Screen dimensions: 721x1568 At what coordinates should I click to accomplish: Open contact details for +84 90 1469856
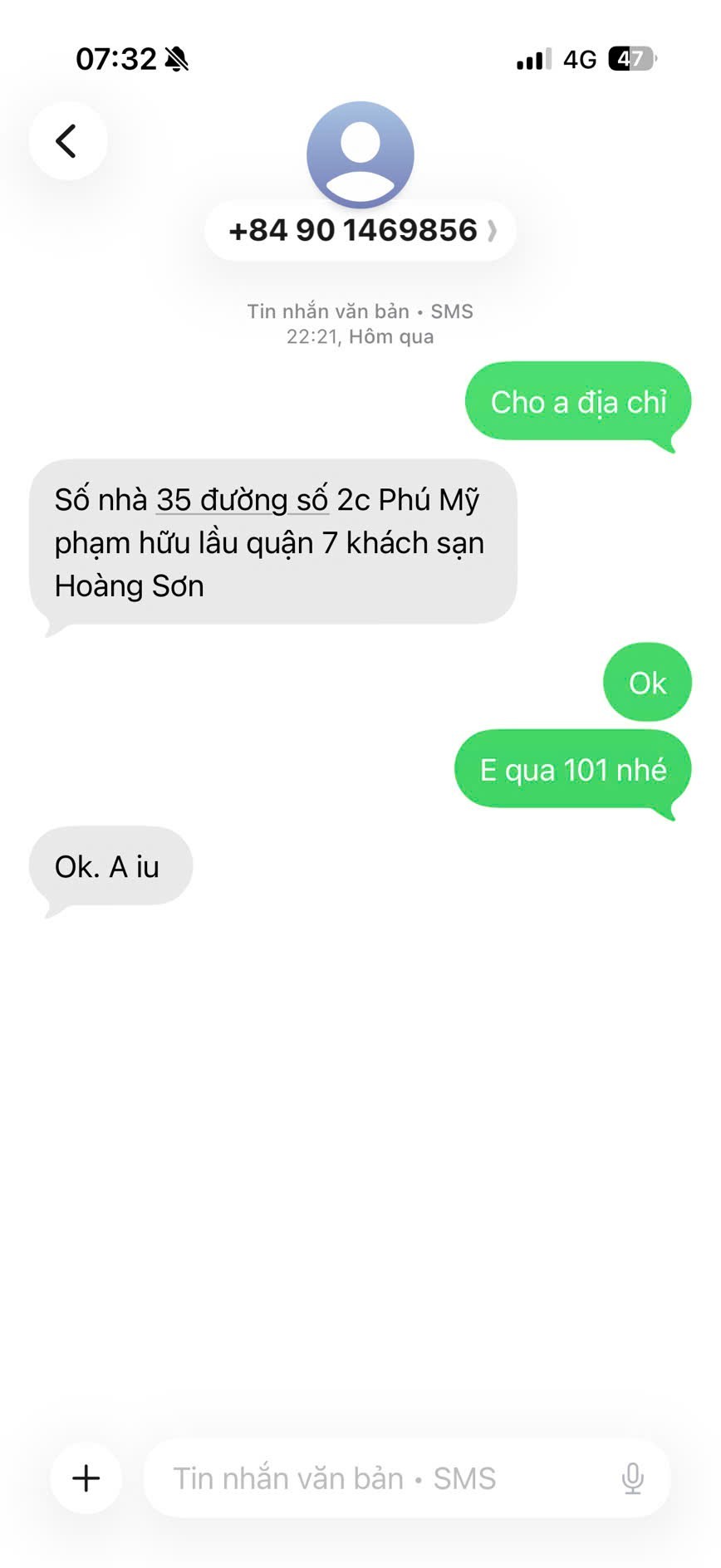click(x=360, y=230)
